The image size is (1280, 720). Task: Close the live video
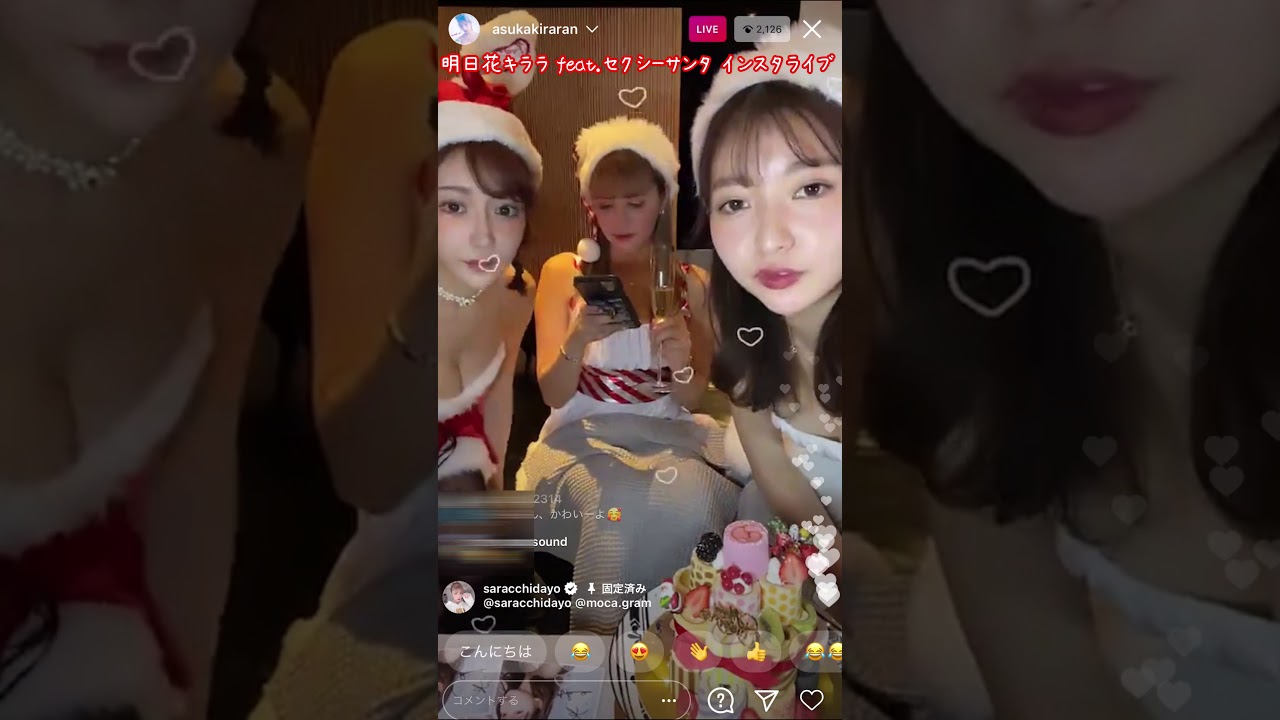(x=812, y=29)
